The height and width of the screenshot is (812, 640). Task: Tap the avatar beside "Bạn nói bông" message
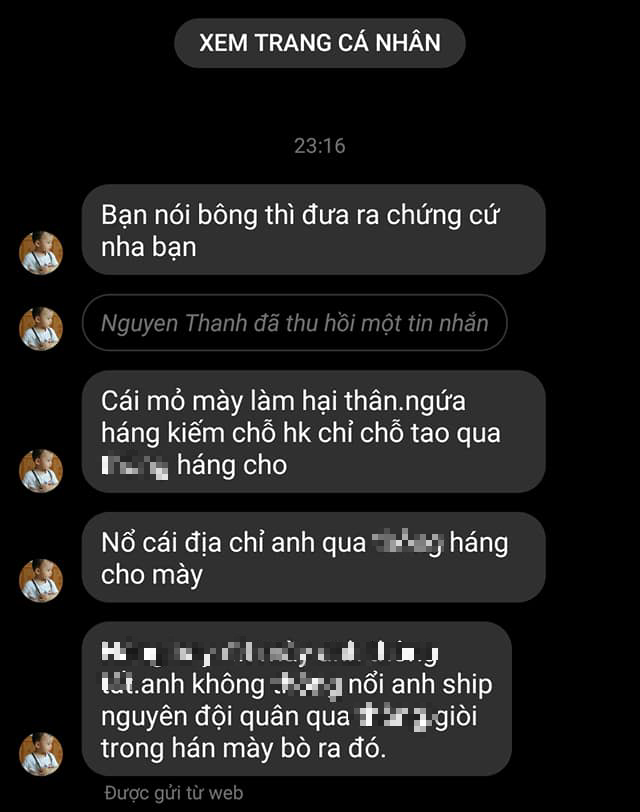[41, 252]
